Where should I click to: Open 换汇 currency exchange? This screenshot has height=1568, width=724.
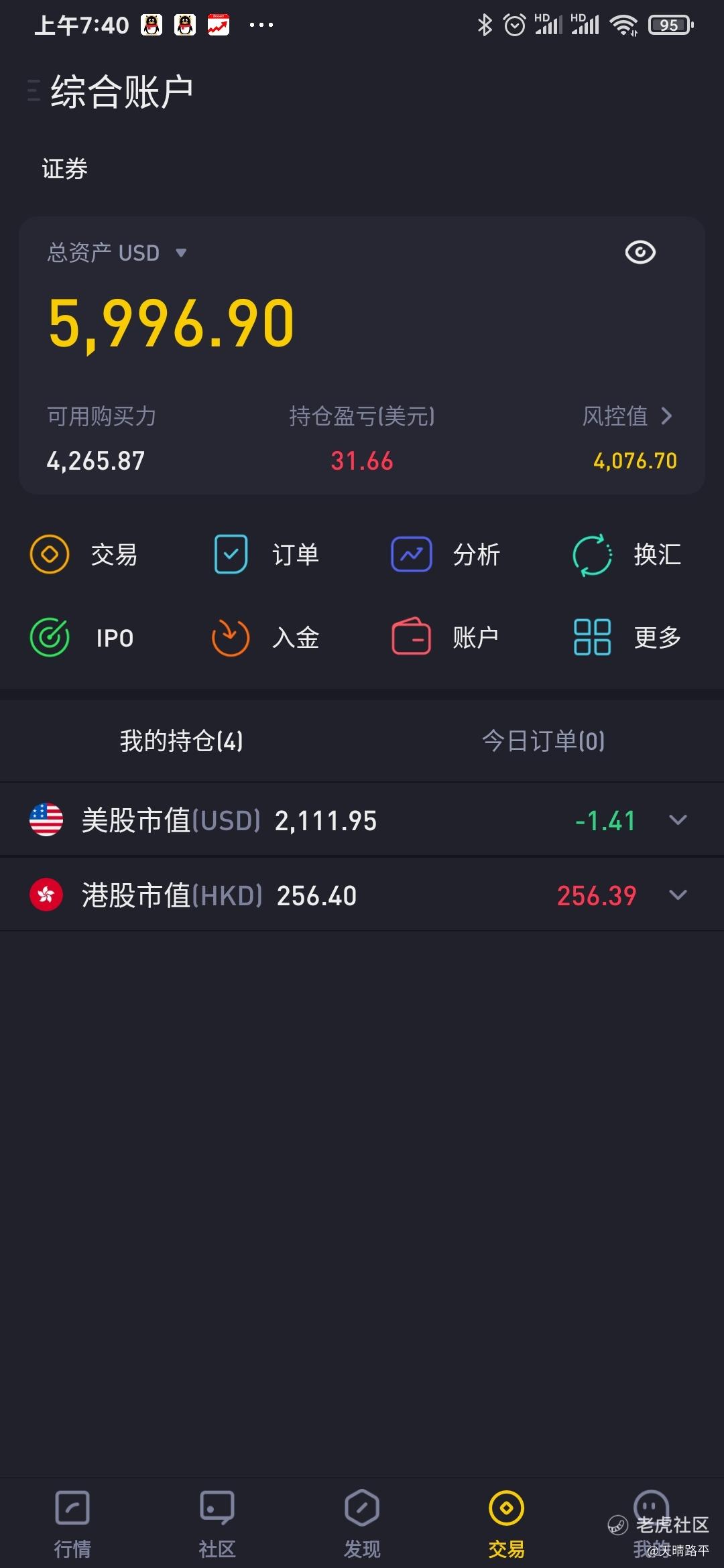(627, 555)
